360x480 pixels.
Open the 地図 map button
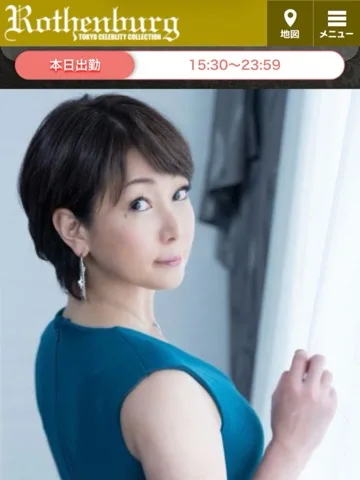pyautogui.click(x=290, y=23)
